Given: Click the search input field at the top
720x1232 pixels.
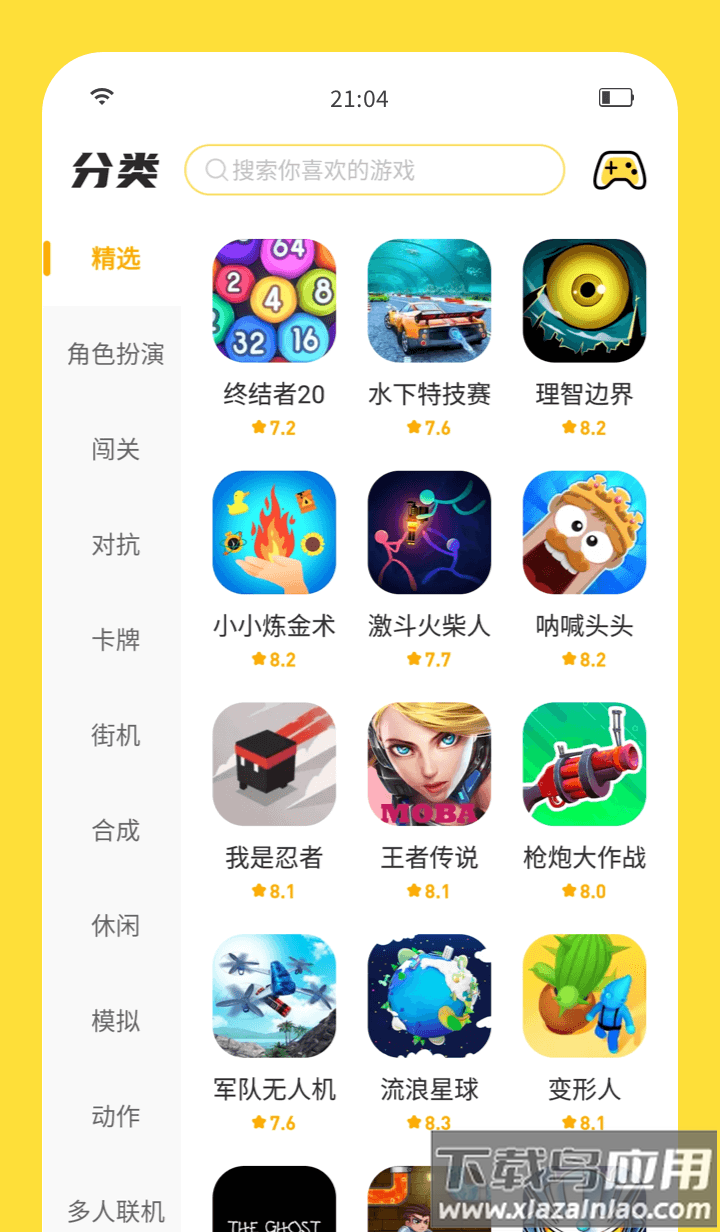Looking at the screenshot, I should (374, 170).
